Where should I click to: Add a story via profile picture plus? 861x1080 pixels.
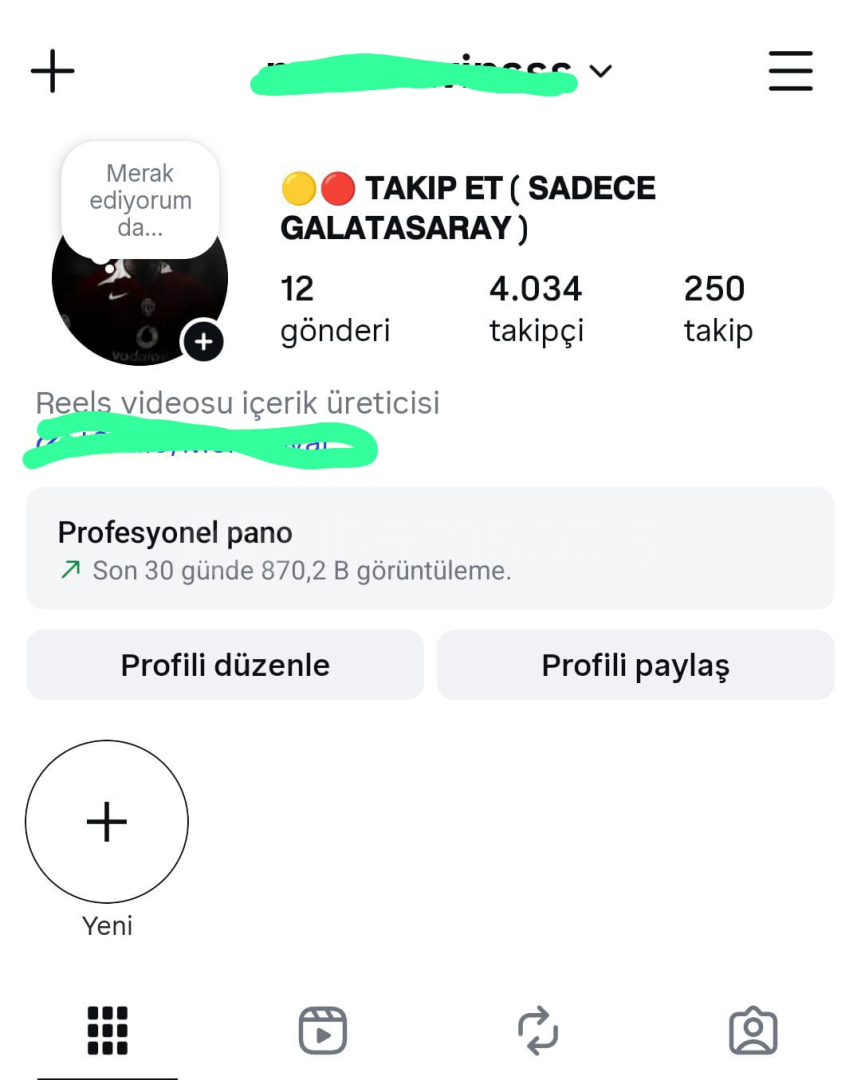[203, 341]
